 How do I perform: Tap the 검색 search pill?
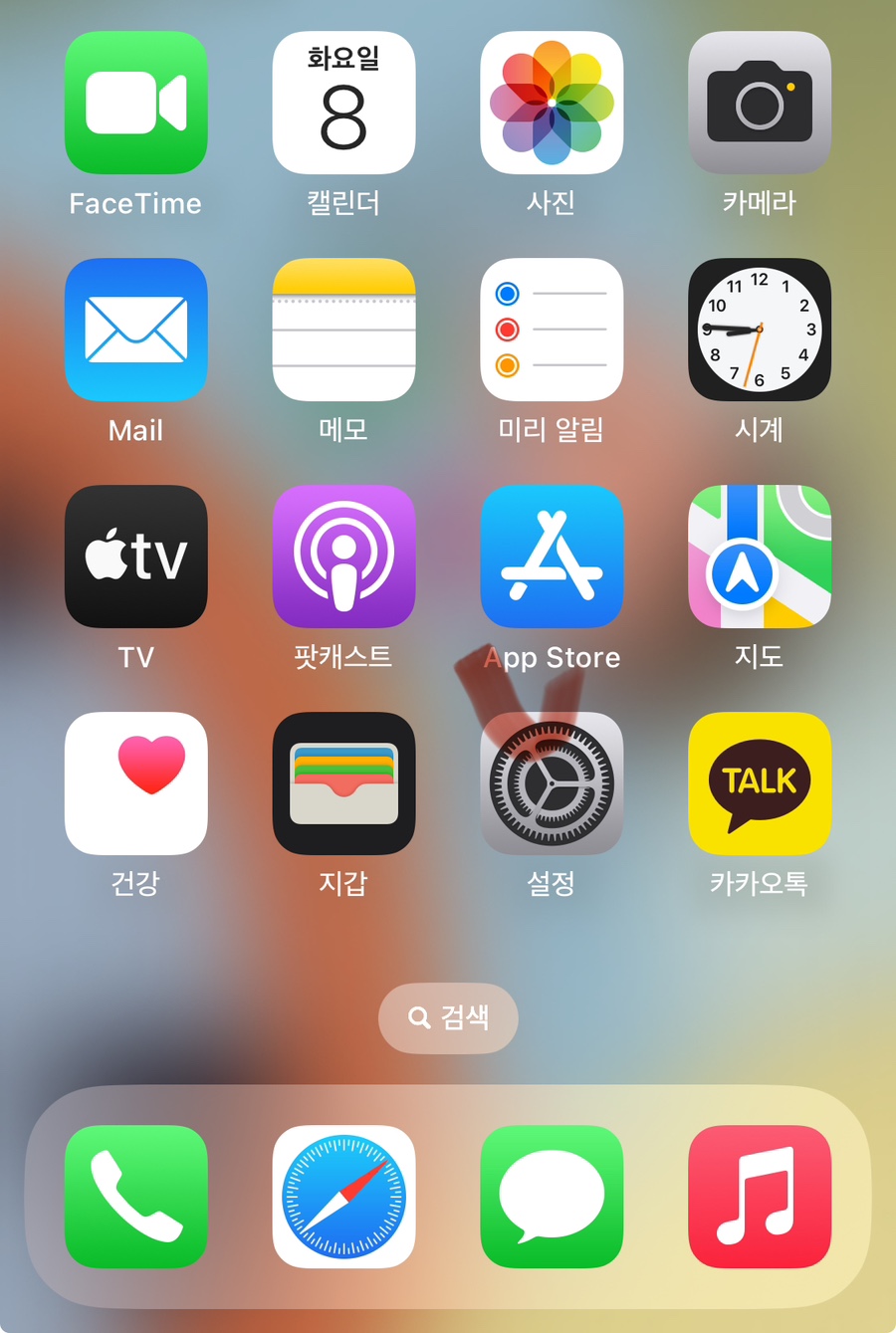[448, 1017]
